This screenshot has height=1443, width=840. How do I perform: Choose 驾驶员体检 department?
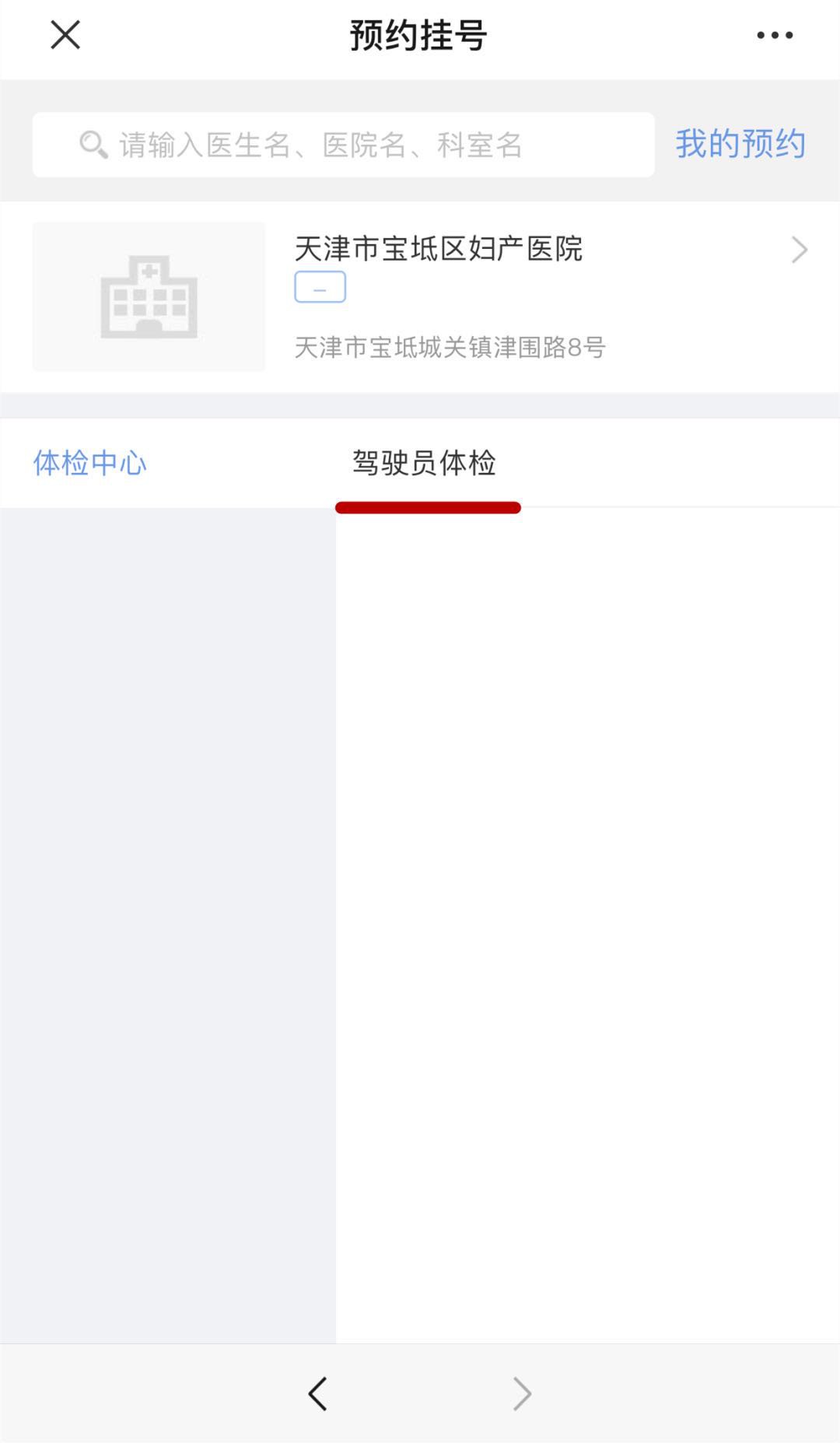coord(424,464)
